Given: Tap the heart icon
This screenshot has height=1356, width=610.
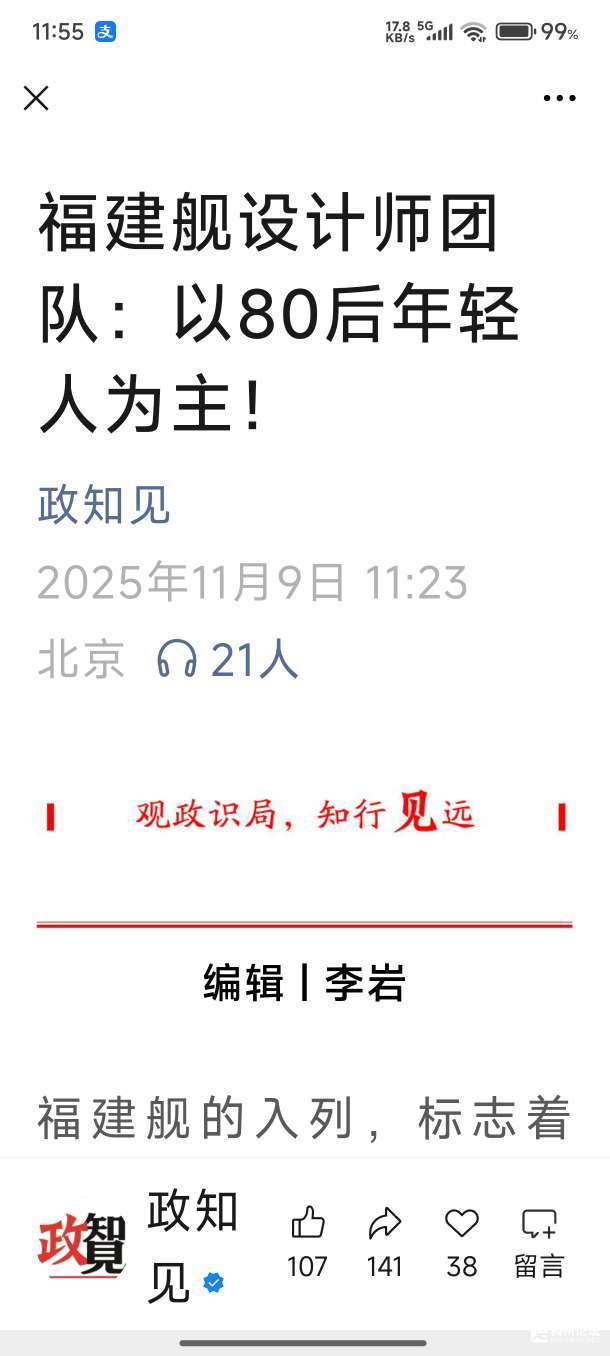Looking at the screenshot, I should pos(461,1224).
